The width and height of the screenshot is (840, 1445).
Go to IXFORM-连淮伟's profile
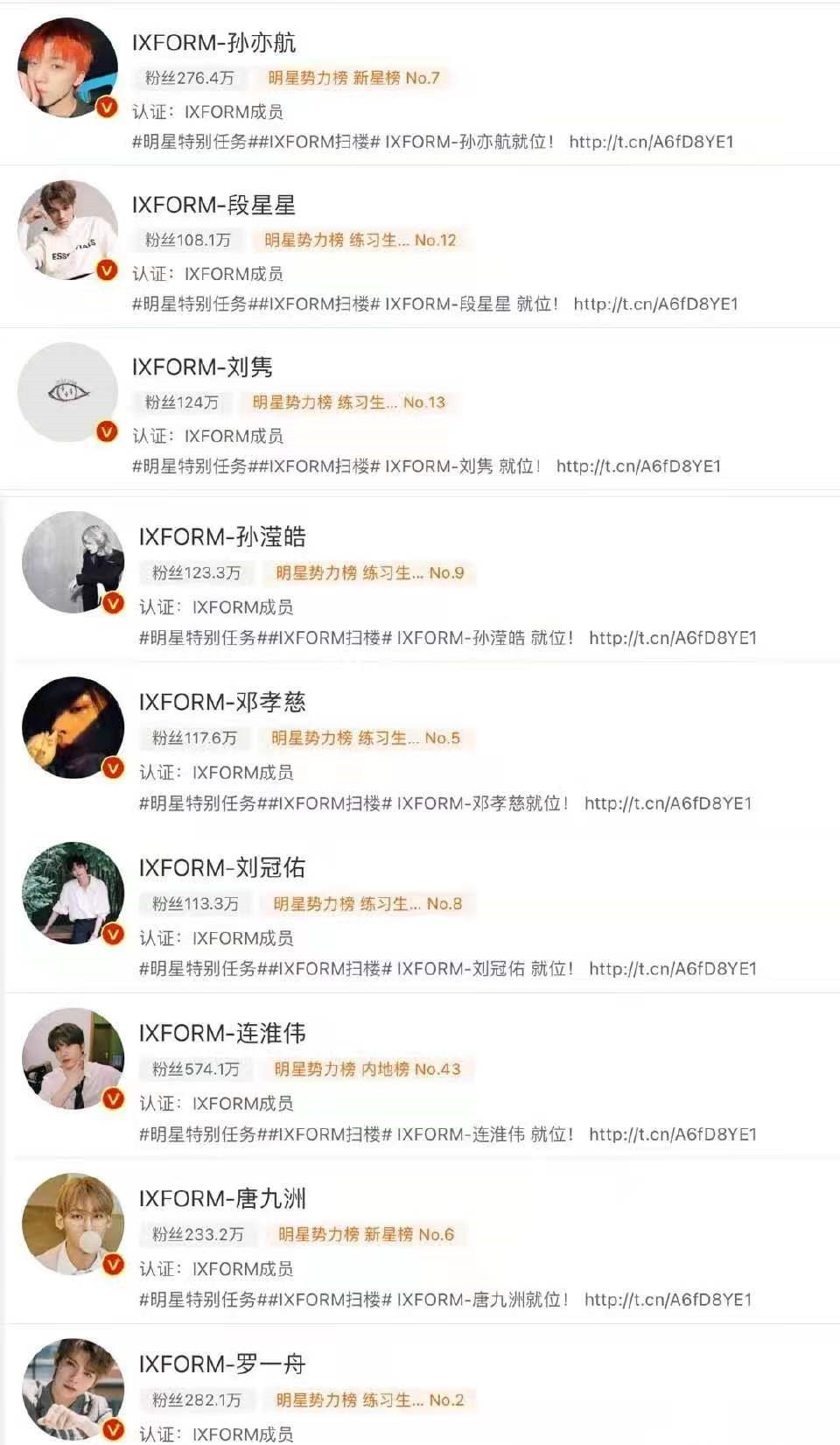tap(222, 1033)
